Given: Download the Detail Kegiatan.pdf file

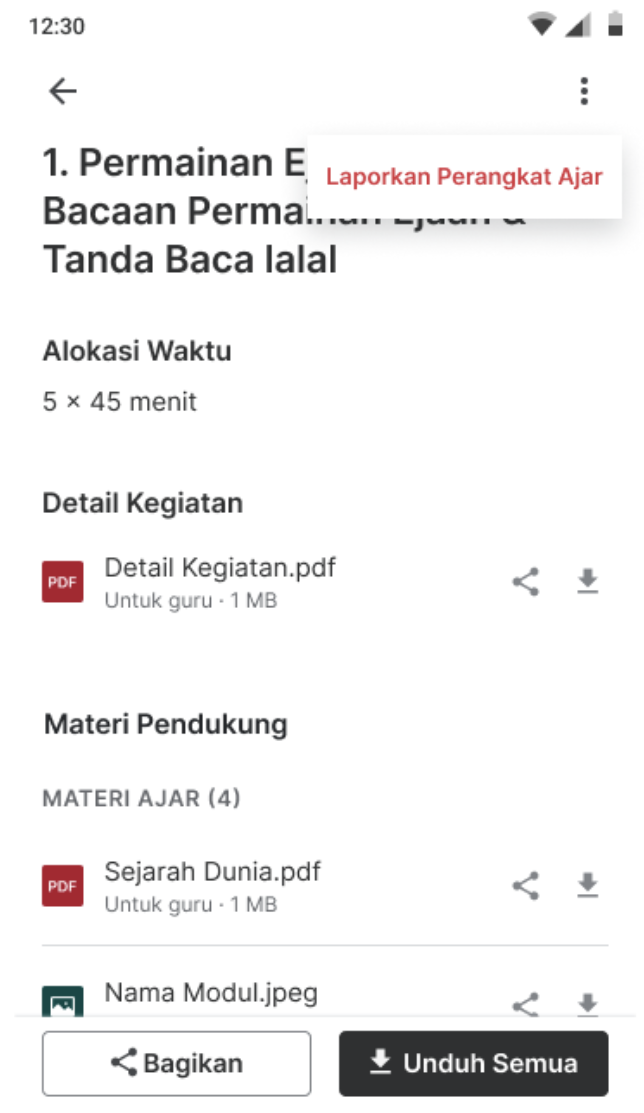Looking at the screenshot, I should (x=588, y=582).
